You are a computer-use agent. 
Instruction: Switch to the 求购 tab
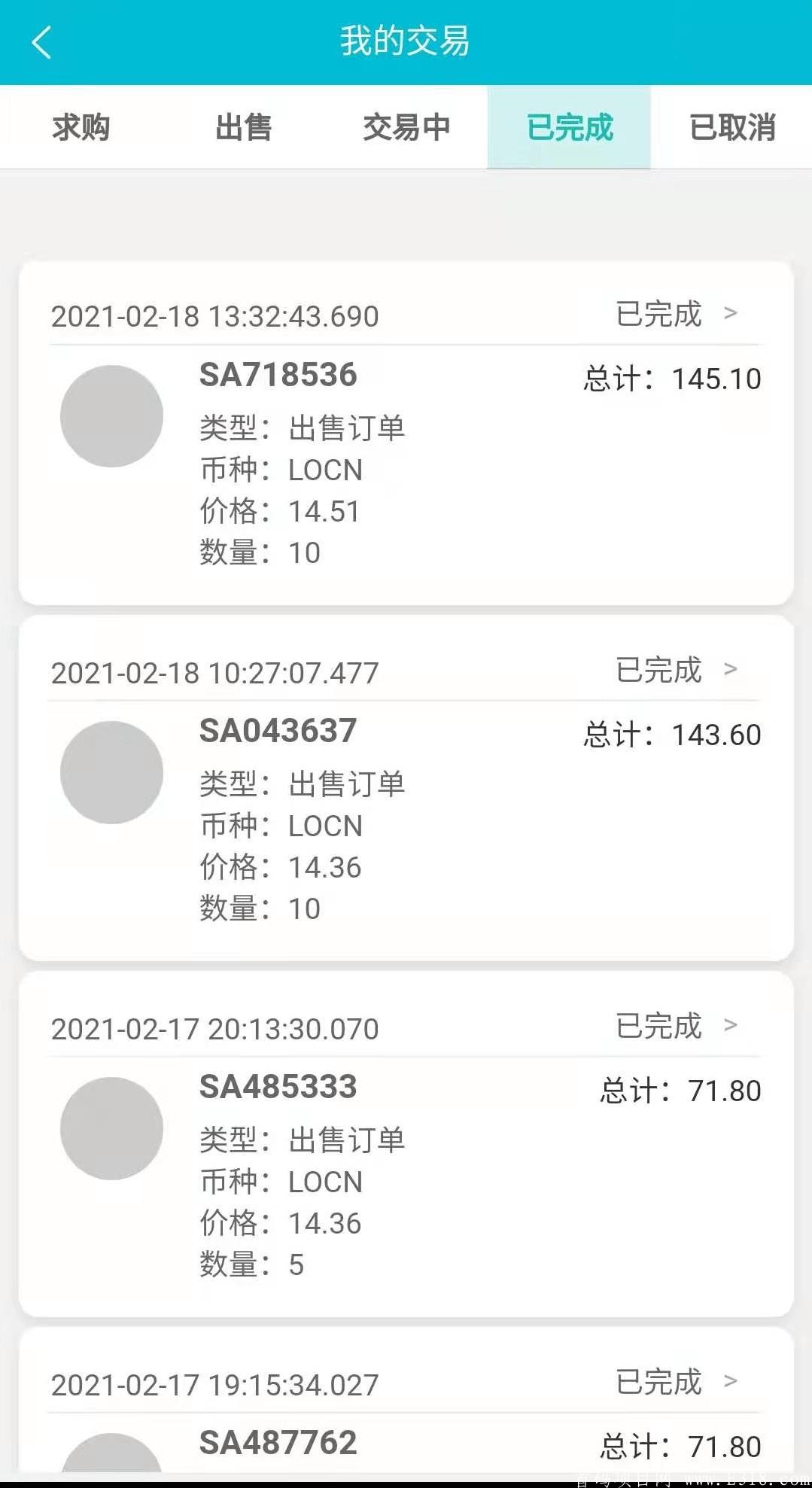(80, 126)
